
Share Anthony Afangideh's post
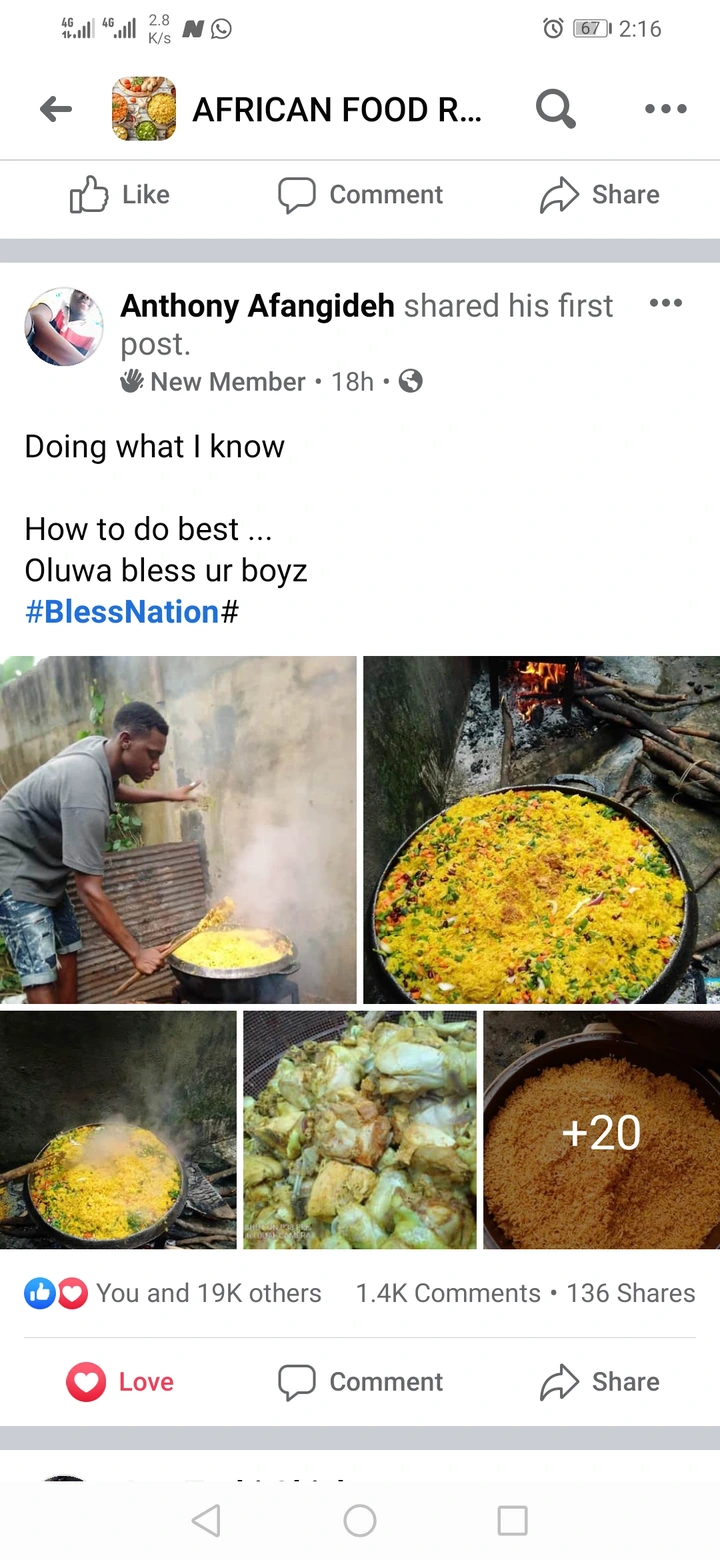[x=600, y=1382]
